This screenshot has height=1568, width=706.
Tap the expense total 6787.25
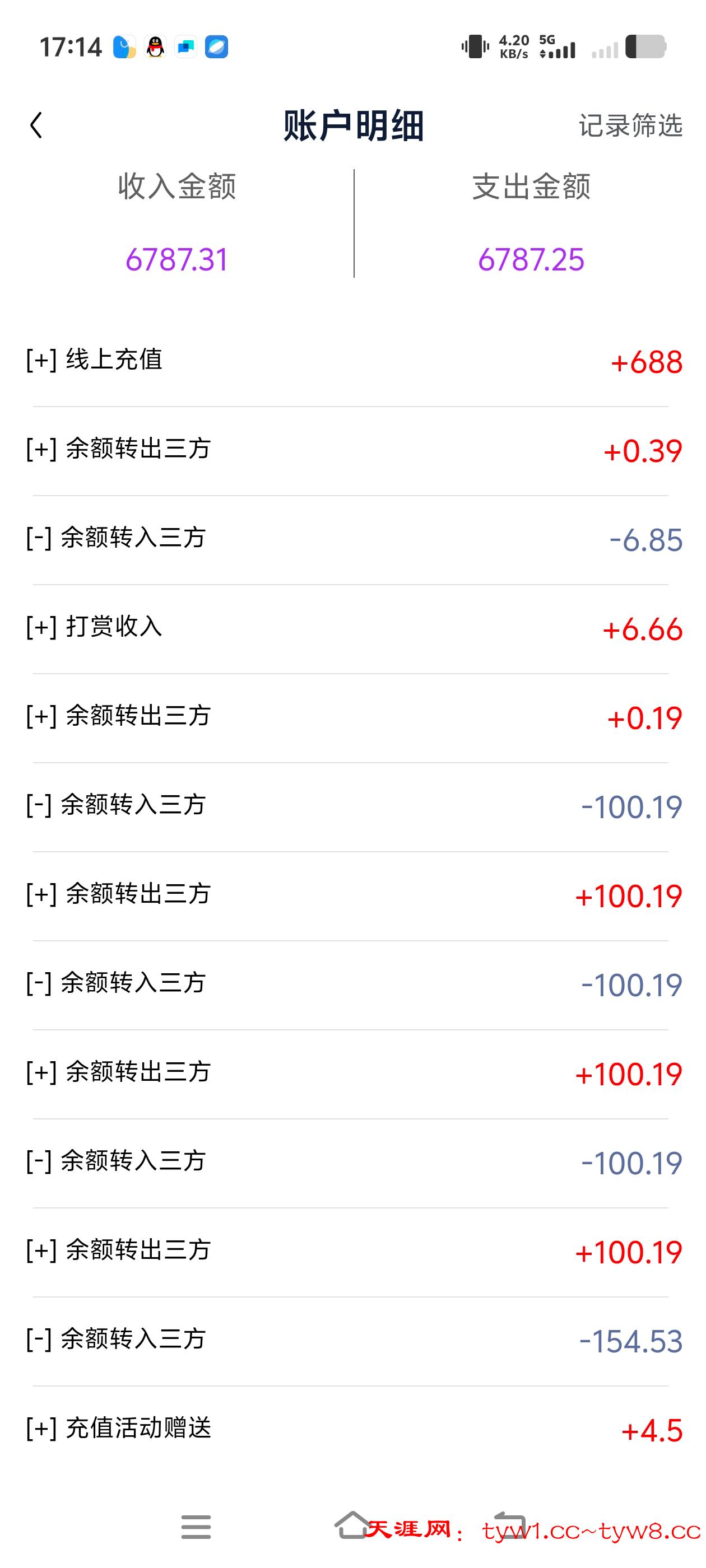tap(532, 258)
